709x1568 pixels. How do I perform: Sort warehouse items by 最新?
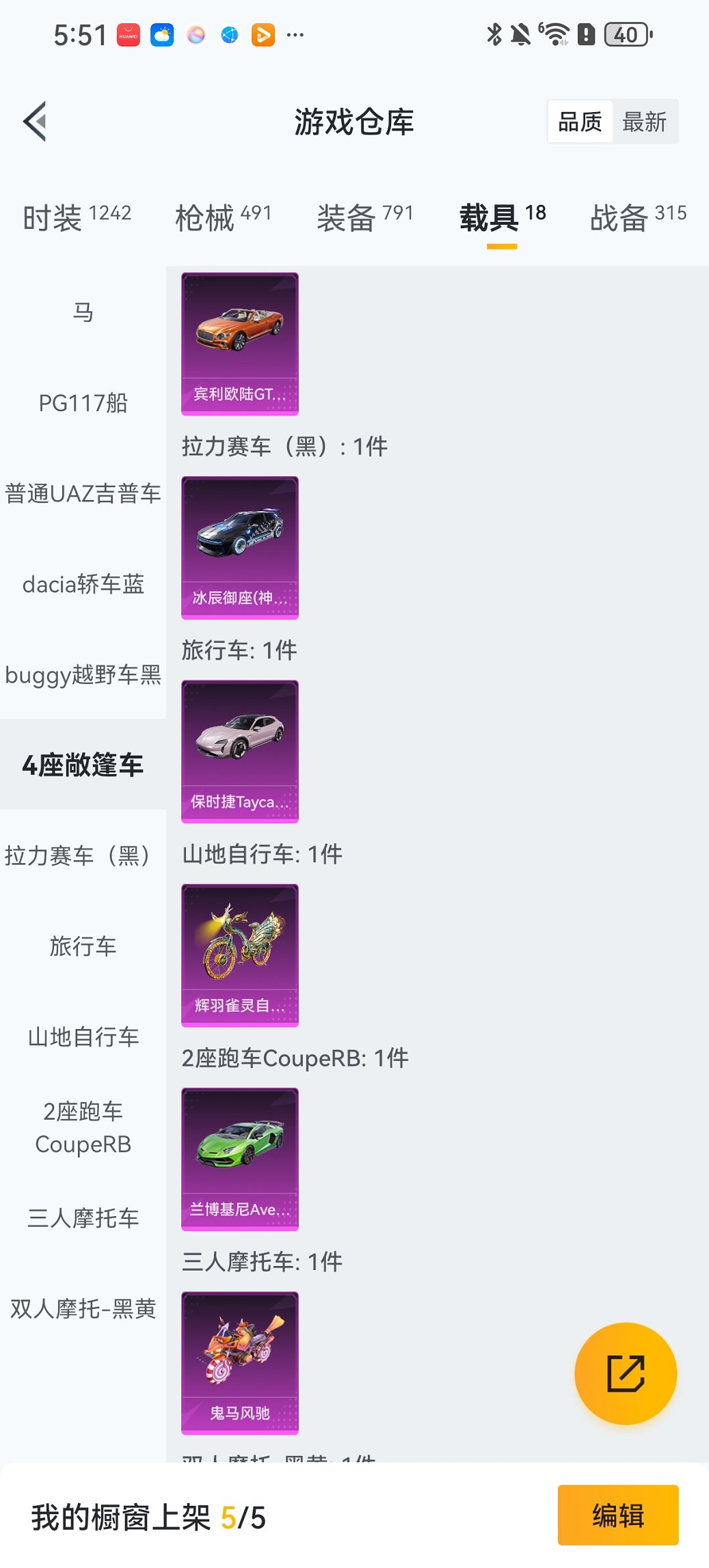pos(644,122)
